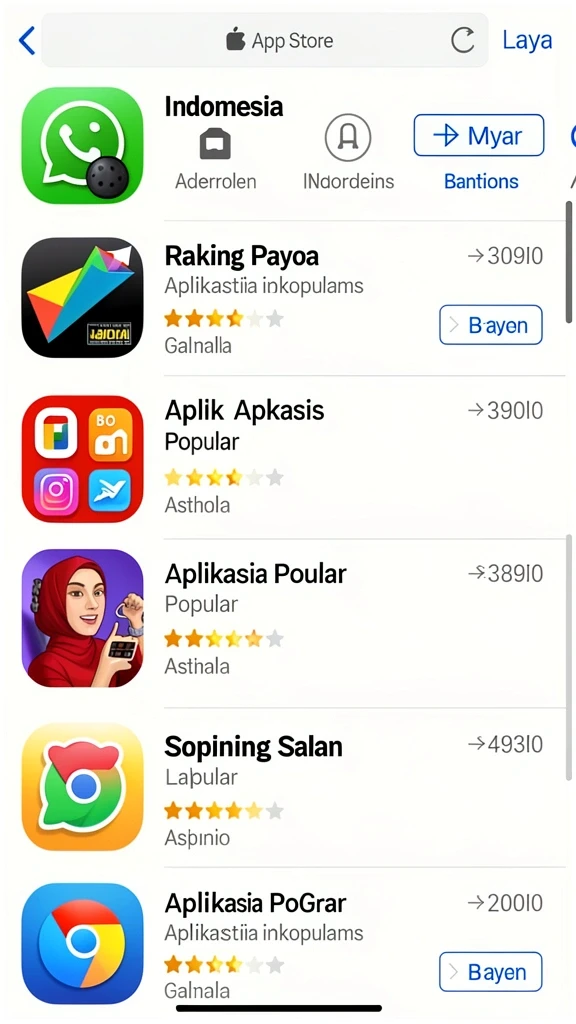Tap Bayen next to Aplikasia PoGrar

click(490, 972)
